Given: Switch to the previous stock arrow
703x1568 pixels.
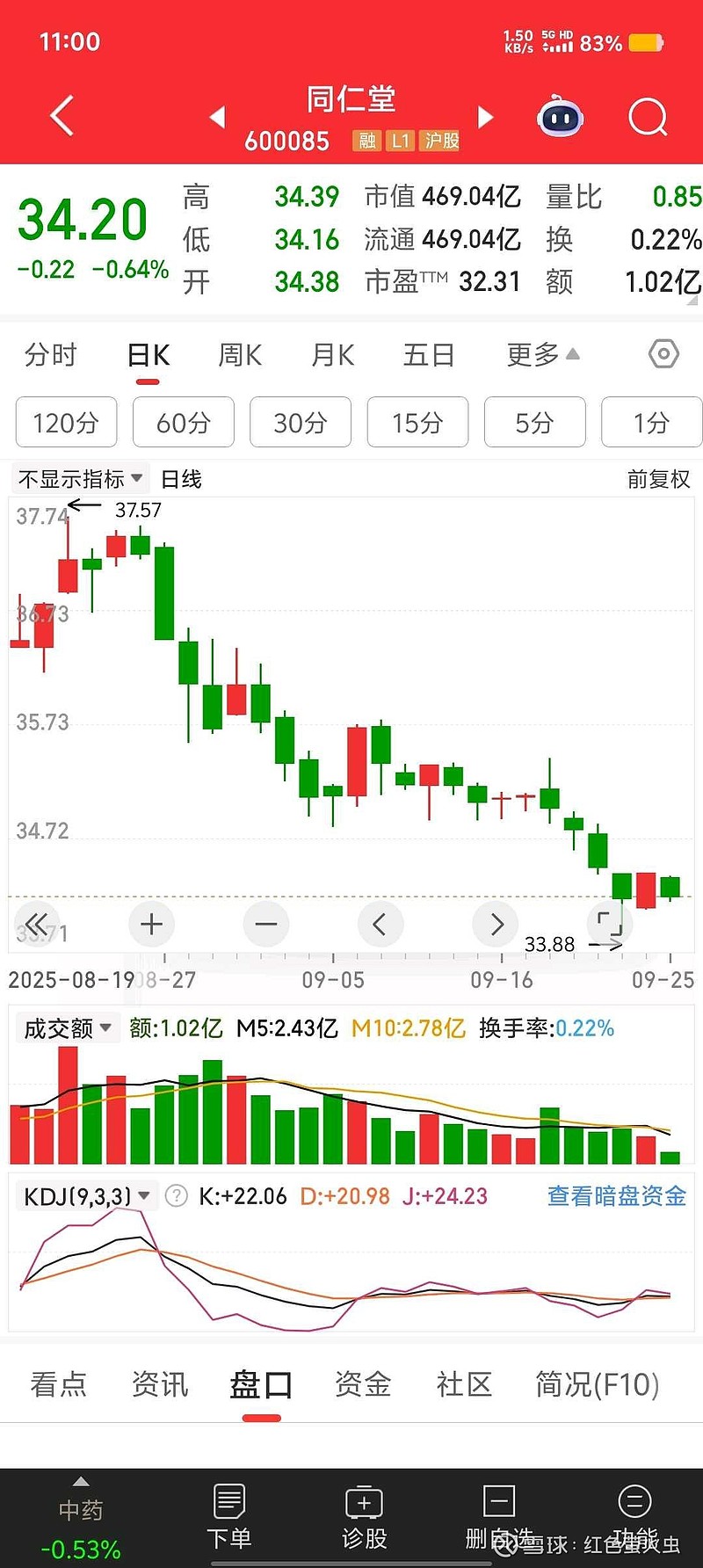Looking at the screenshot, I should [x=217, y=117].
